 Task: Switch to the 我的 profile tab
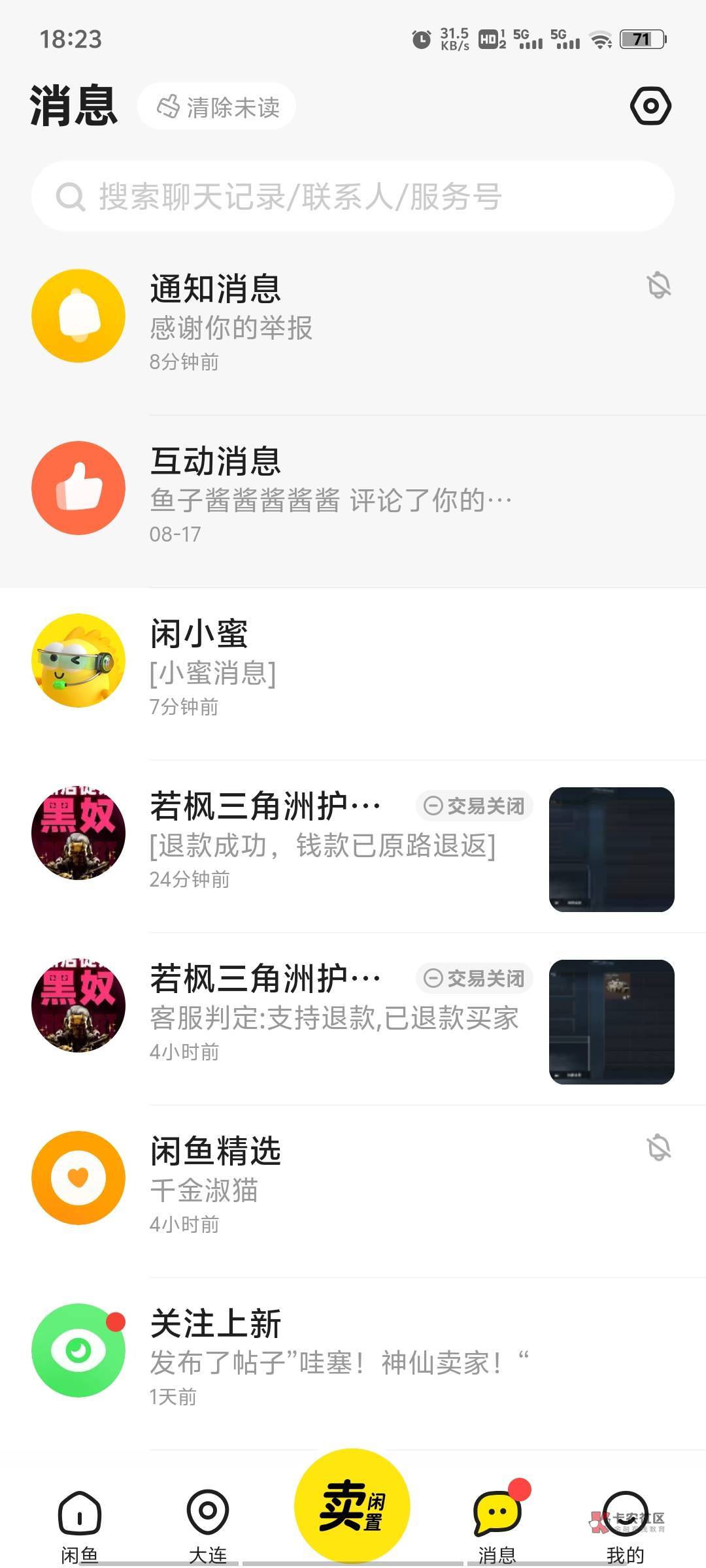[625, 1527]
